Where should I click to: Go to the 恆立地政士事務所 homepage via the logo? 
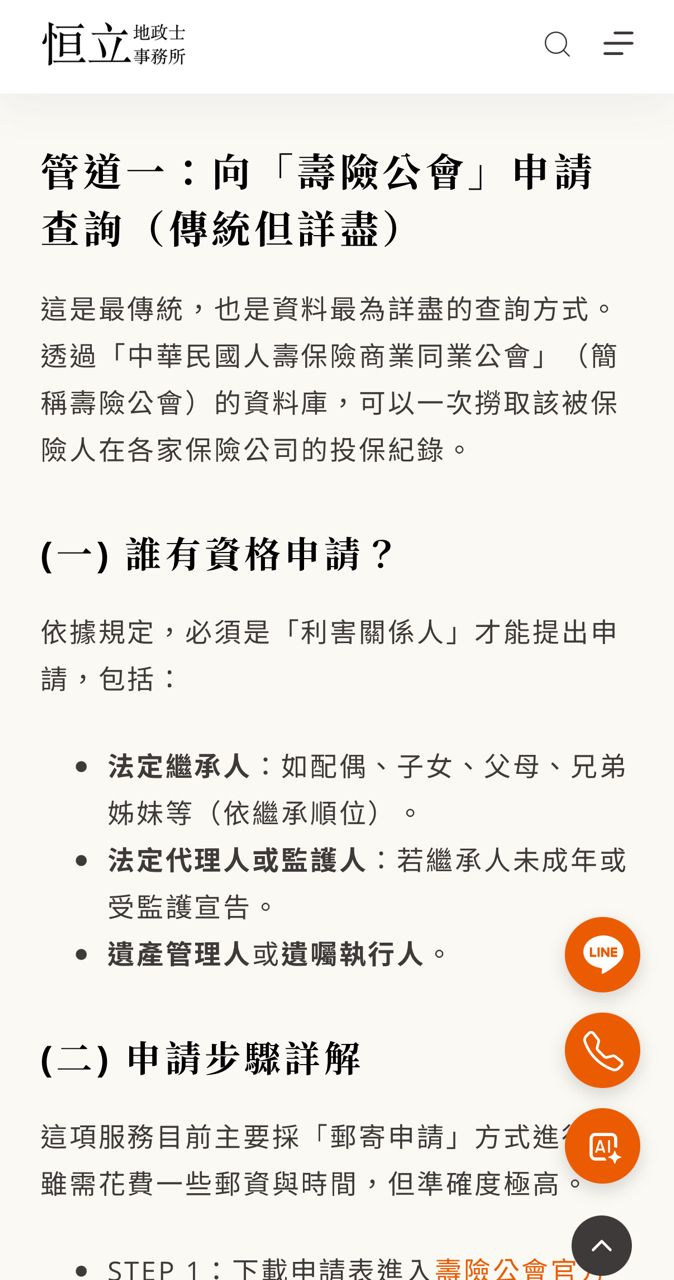[x=114, y=45]
